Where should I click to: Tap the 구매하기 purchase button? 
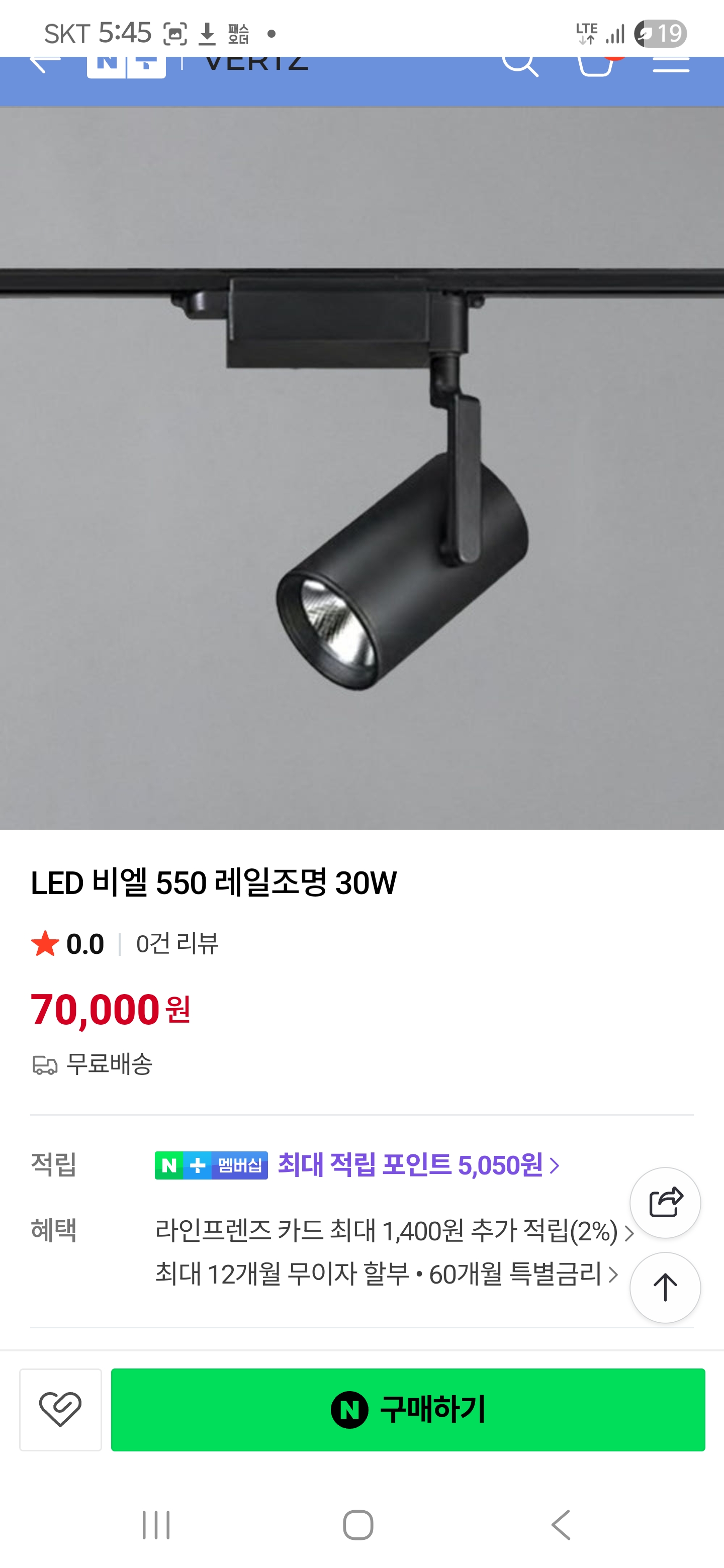407,1409
